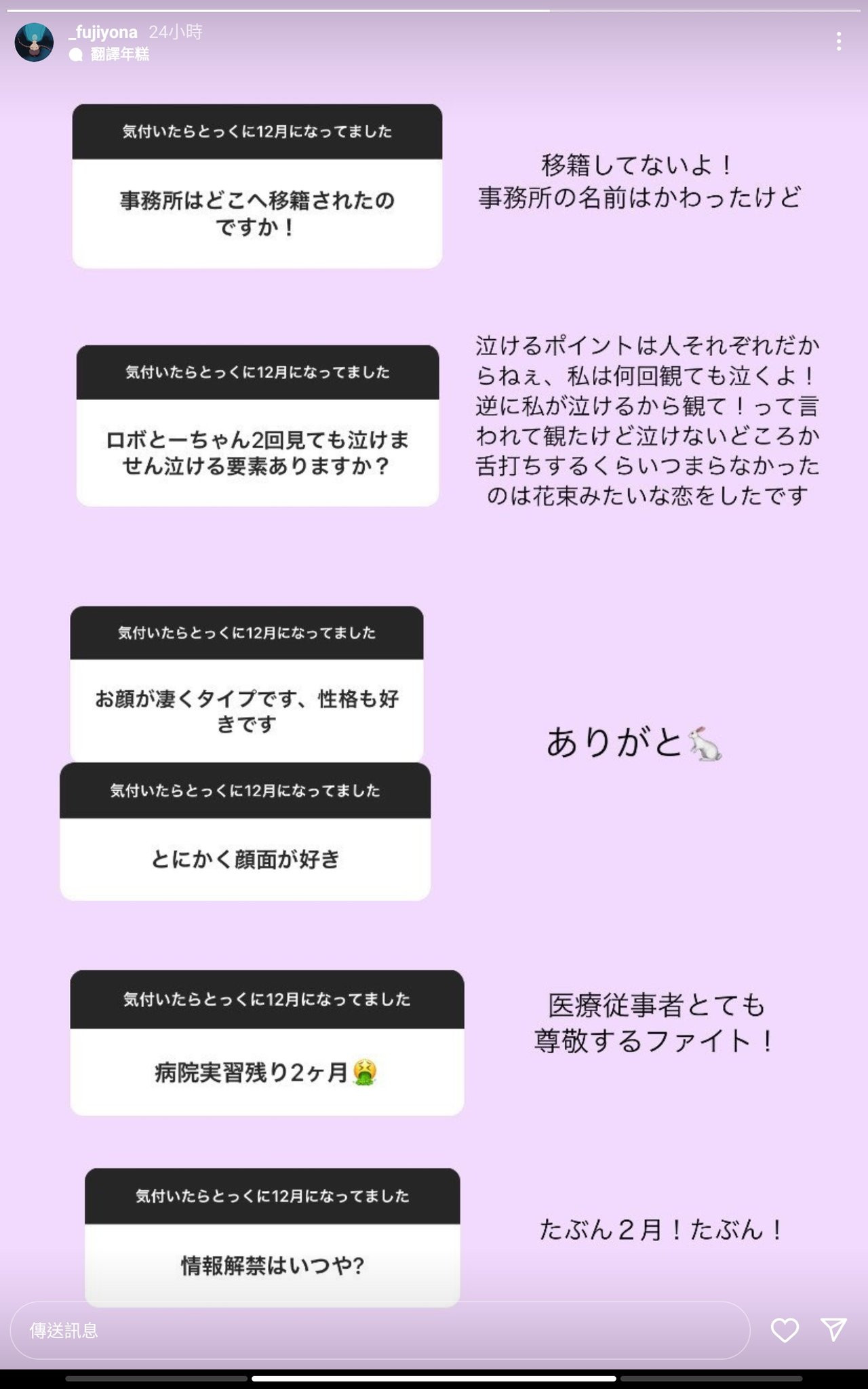Image resolution: width=868 pixels, height=1389 pixels.
Task: Like this story with the heart
Action: pyautogui.click(x=785, y=1331)
